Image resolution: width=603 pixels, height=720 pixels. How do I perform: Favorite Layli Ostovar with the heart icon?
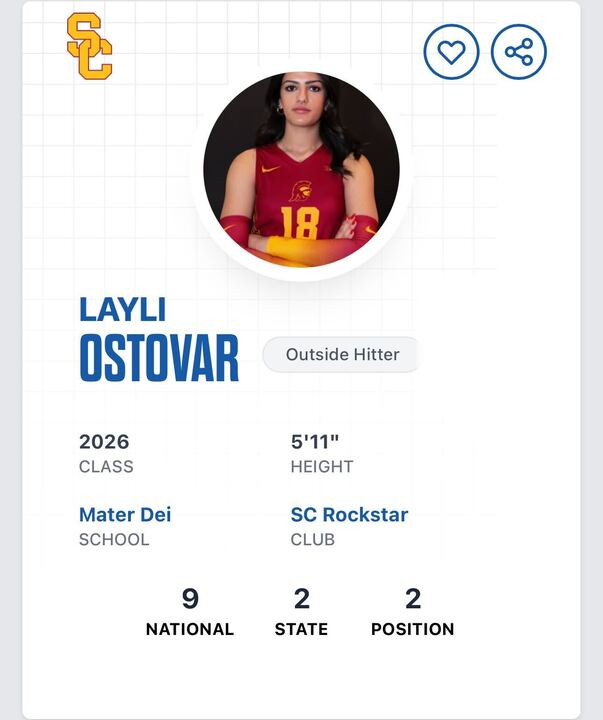click(451, 52)
